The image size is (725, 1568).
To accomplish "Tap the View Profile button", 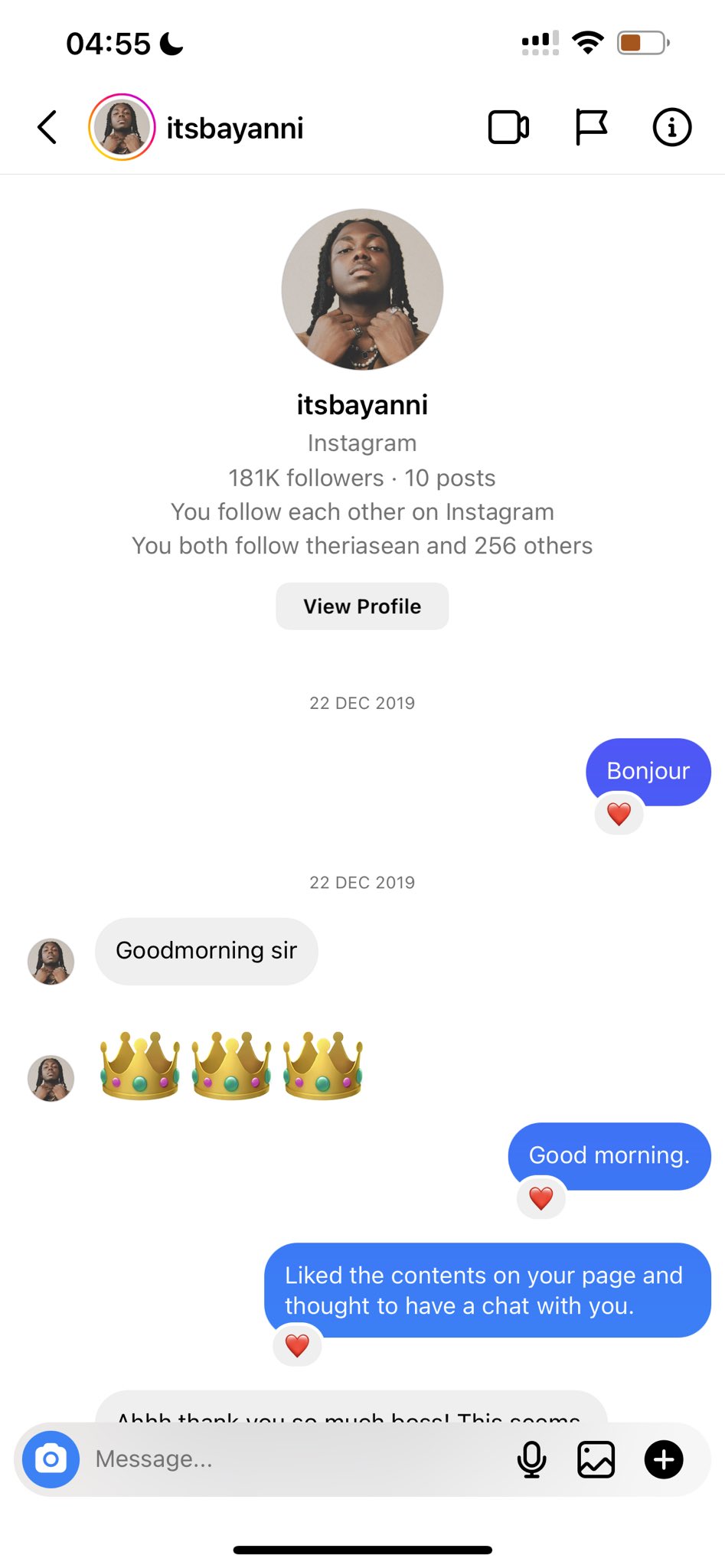I will click(362, 606).
